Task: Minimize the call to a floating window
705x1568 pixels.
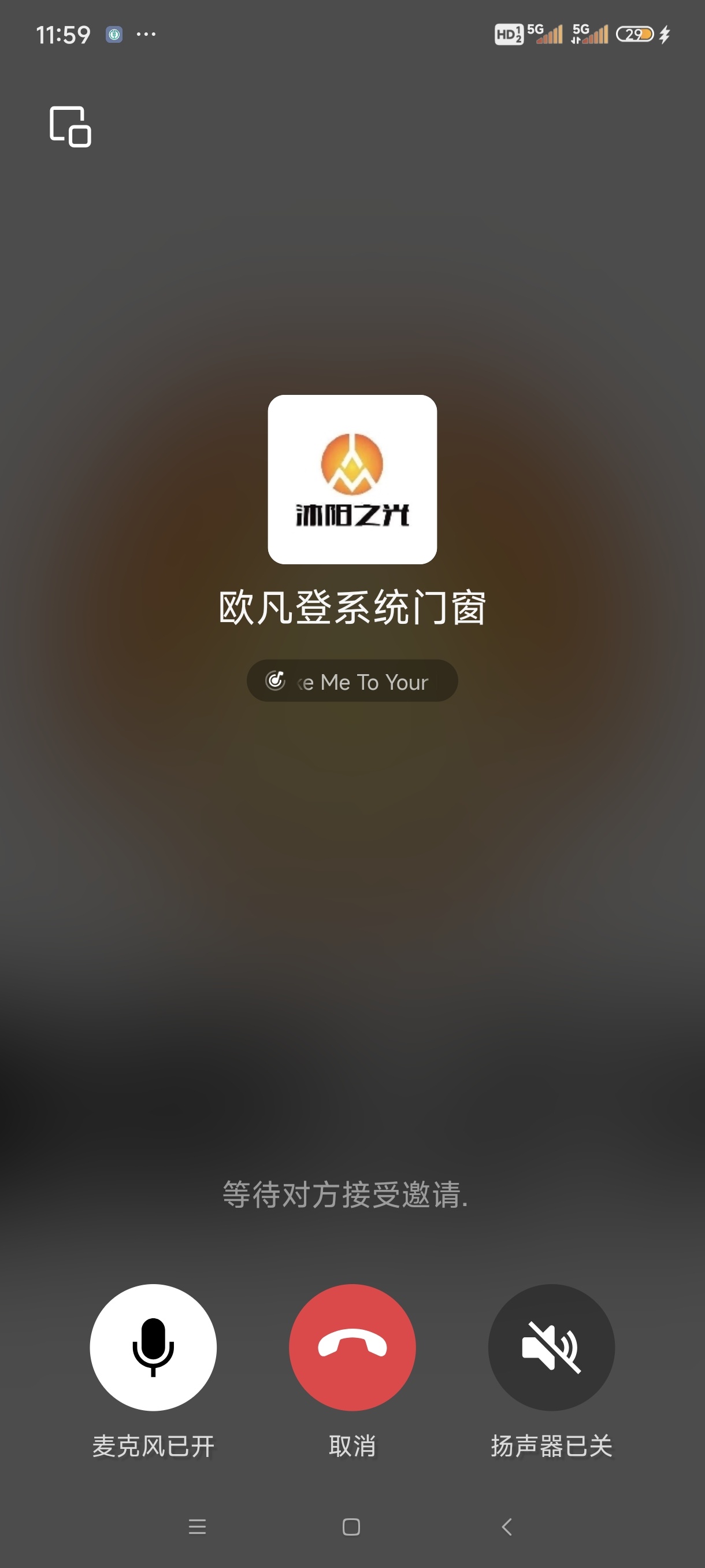Action: 70,127
